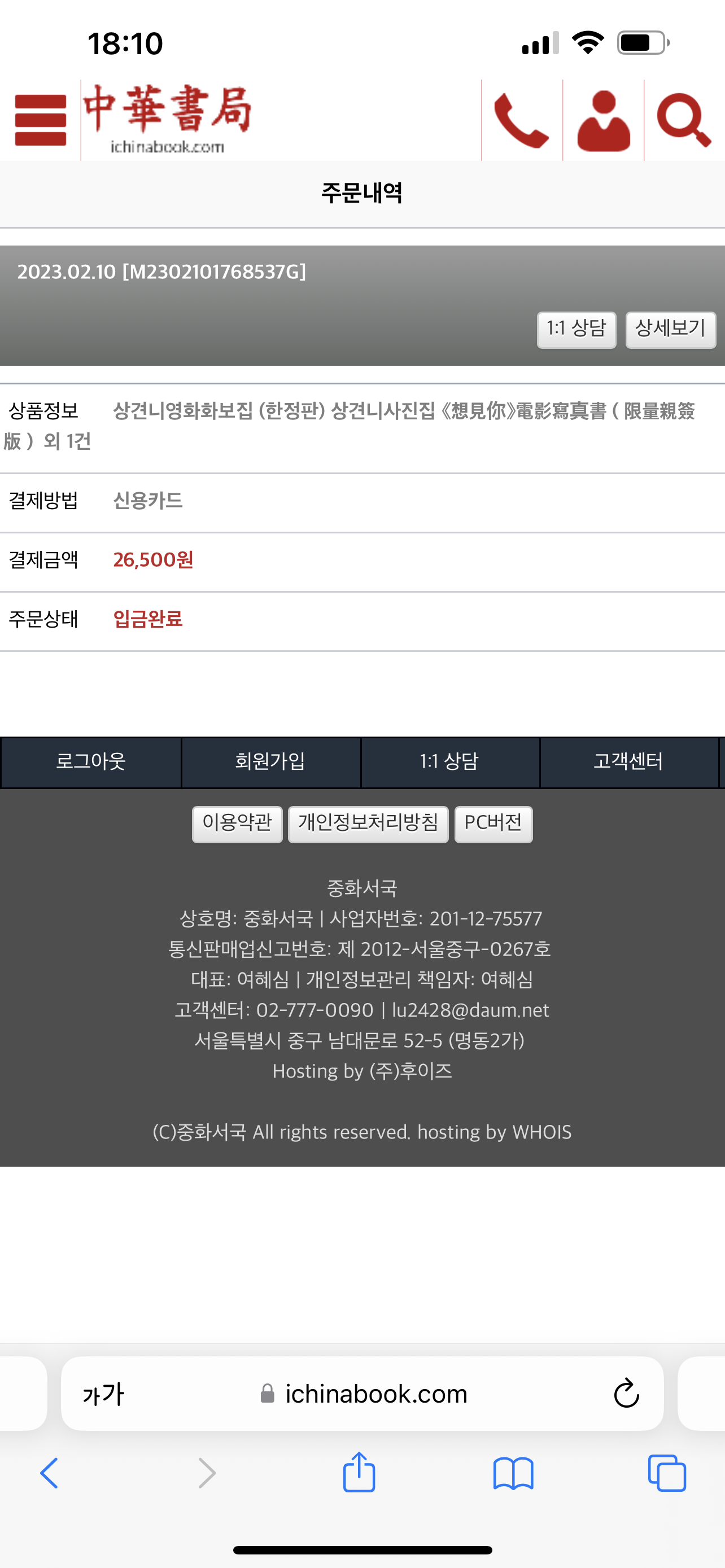725x1568 pixels.
Task: View order details via 상세보기
Action: pyautogui.click(x=671, y=330)
